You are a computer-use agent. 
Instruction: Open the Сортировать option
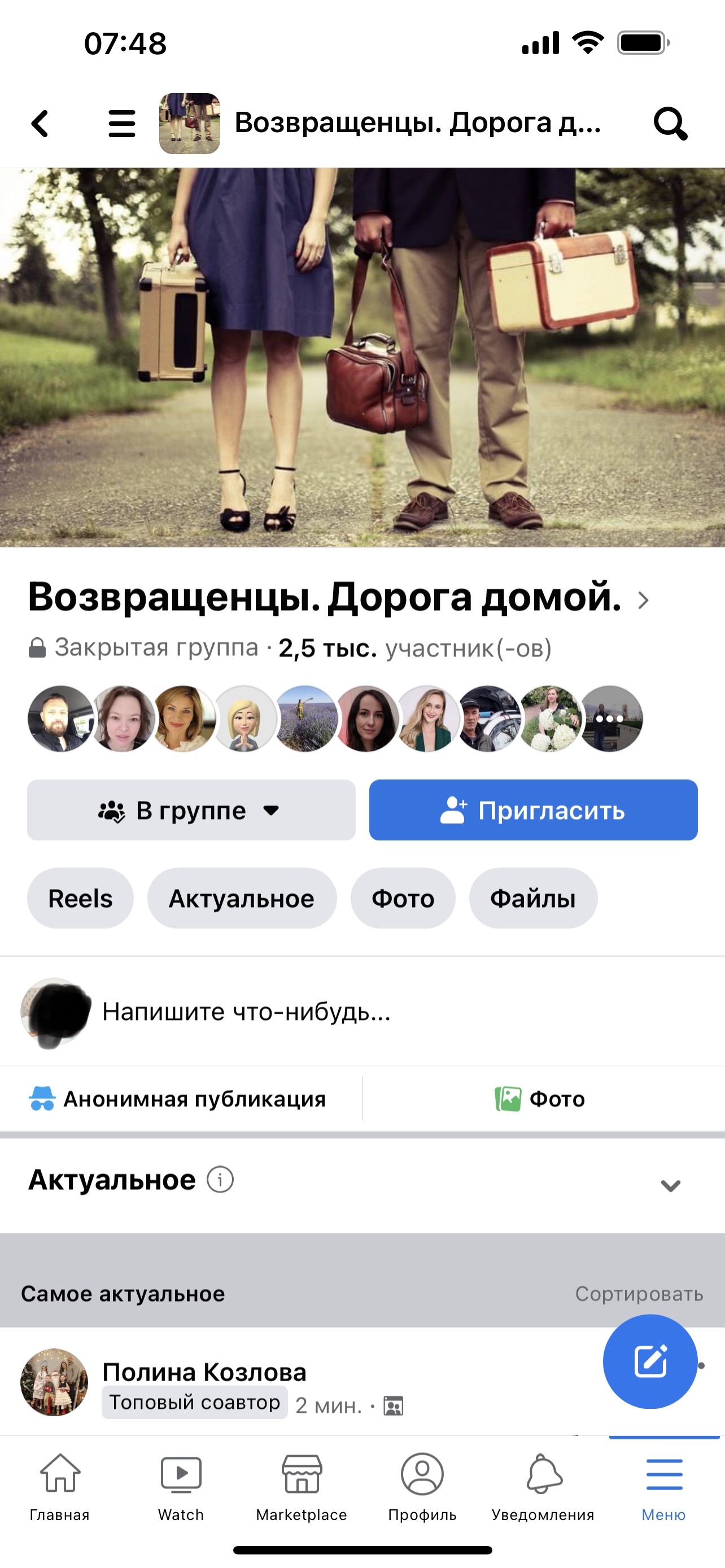639,1294
